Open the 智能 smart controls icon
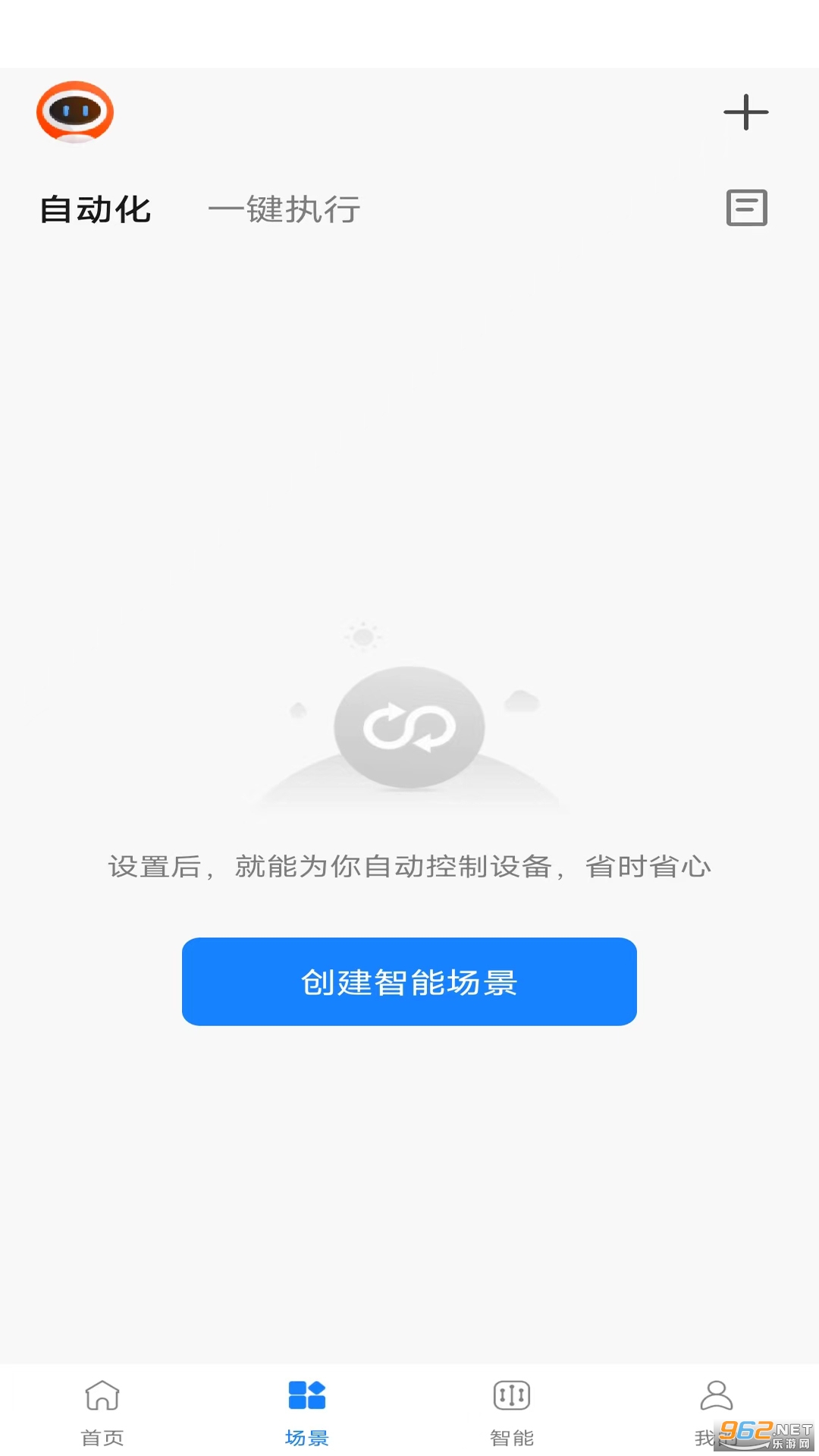This screenshot has width=819, height=1456. pos(511,1395)
